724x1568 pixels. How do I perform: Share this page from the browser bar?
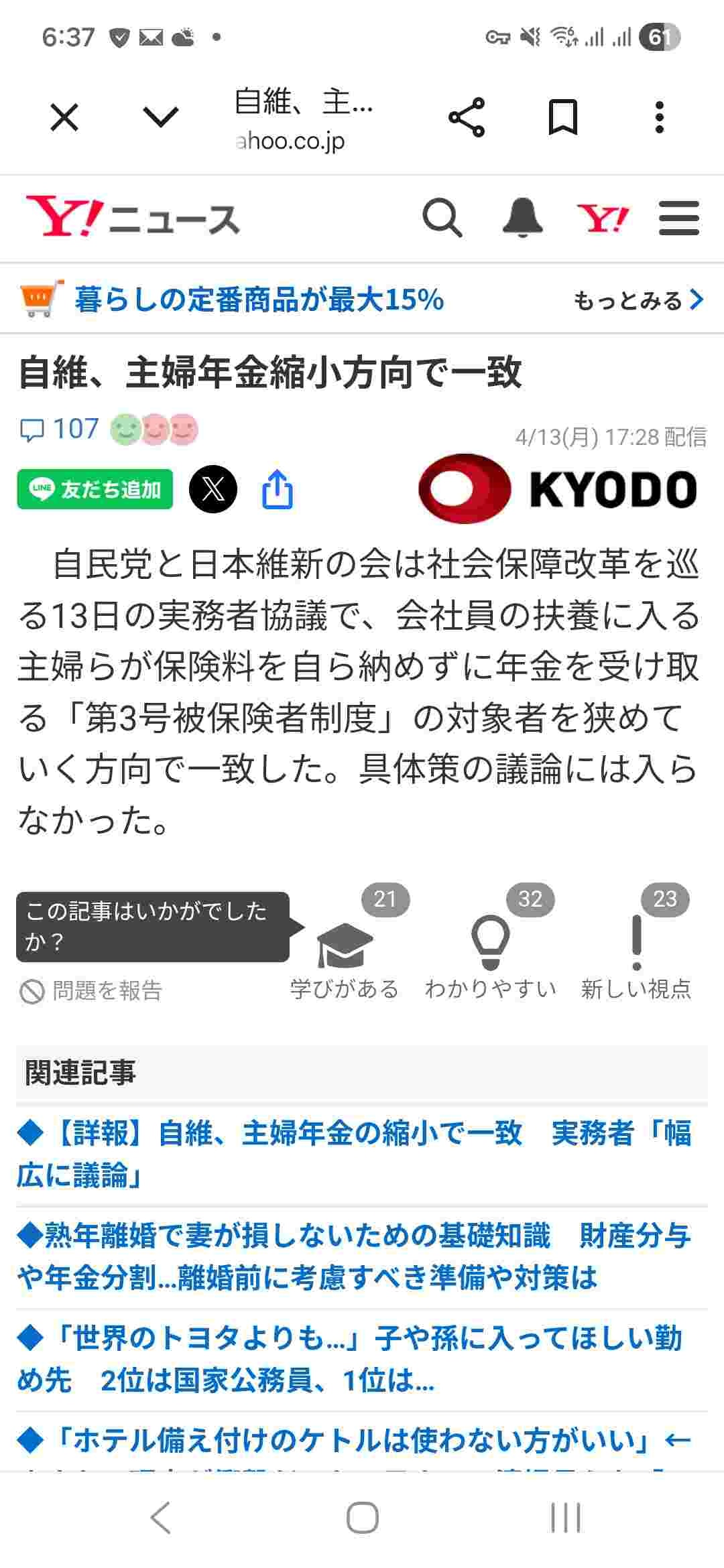(467, 118)
